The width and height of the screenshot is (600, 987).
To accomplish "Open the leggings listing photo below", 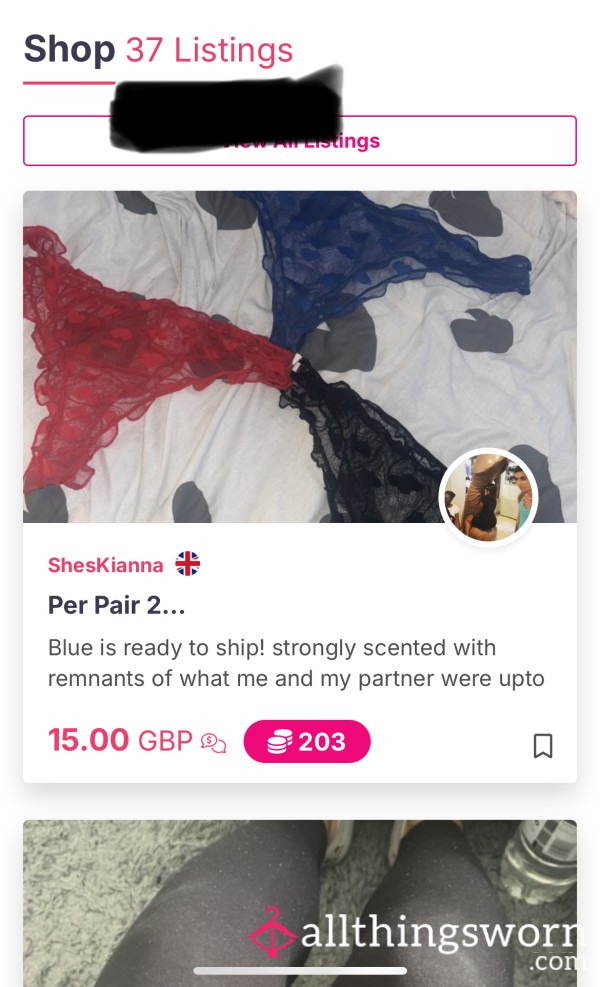I will point(300,903).
